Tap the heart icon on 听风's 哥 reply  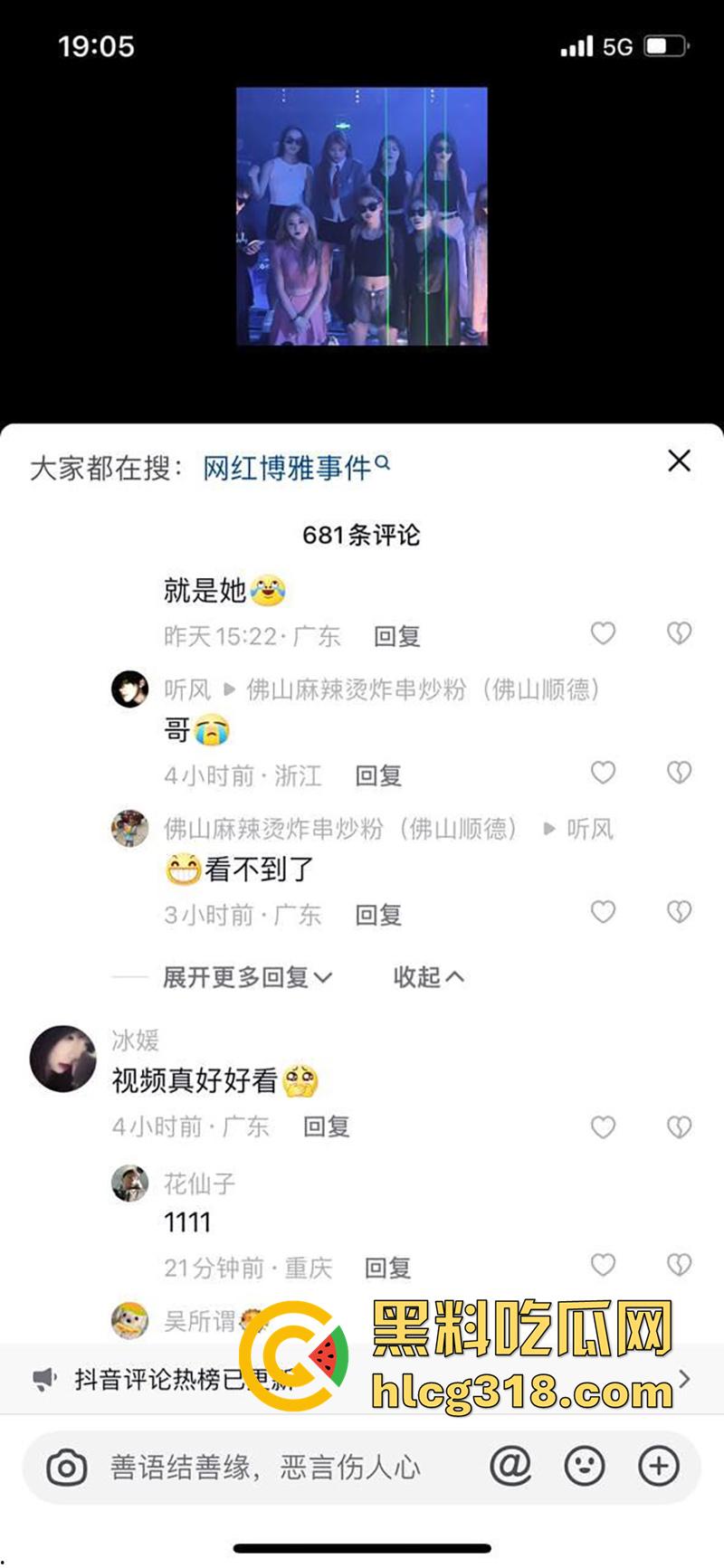coord(604,773)
